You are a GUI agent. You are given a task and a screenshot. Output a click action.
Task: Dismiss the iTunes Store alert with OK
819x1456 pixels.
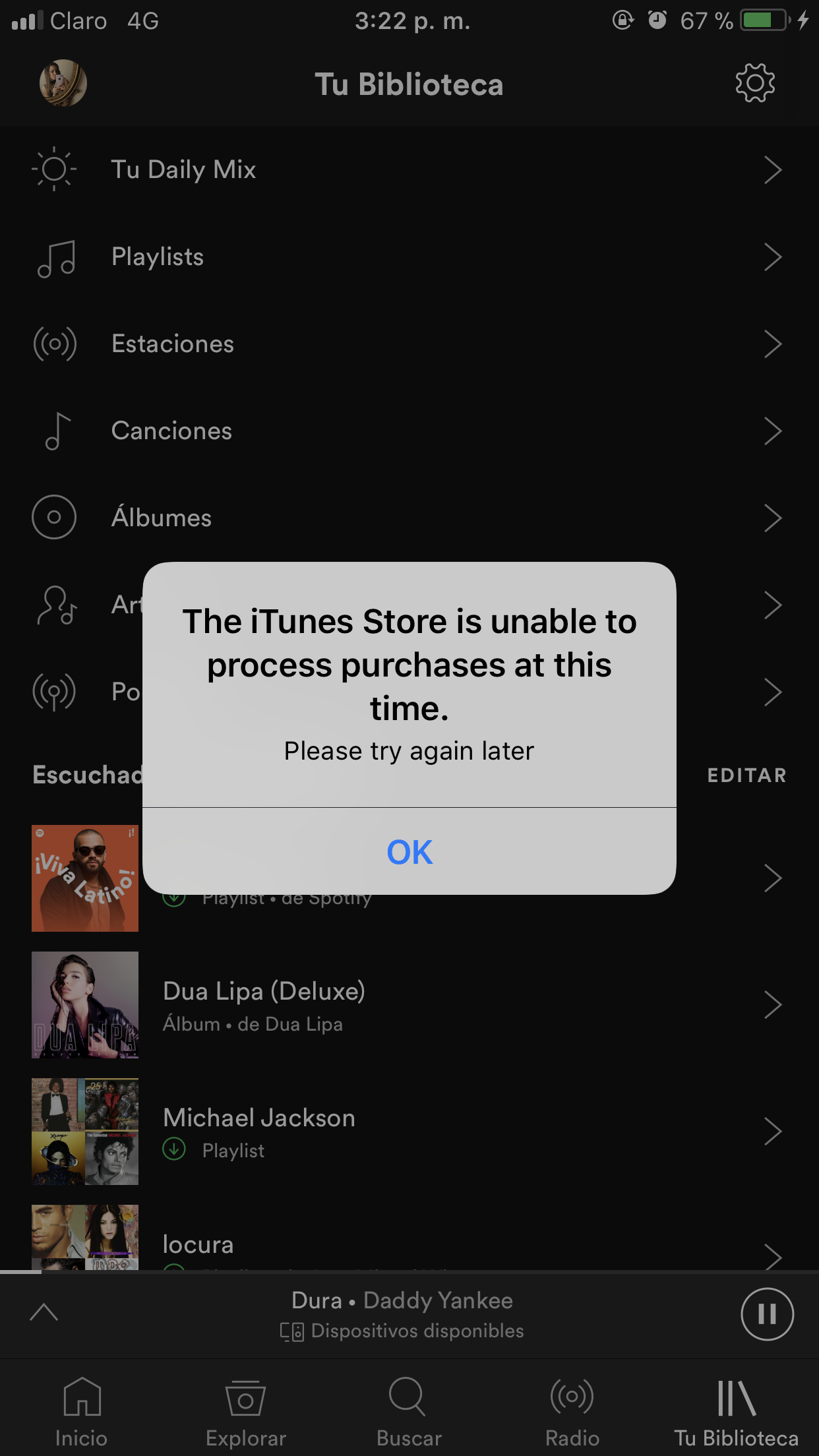coord(409,852)
